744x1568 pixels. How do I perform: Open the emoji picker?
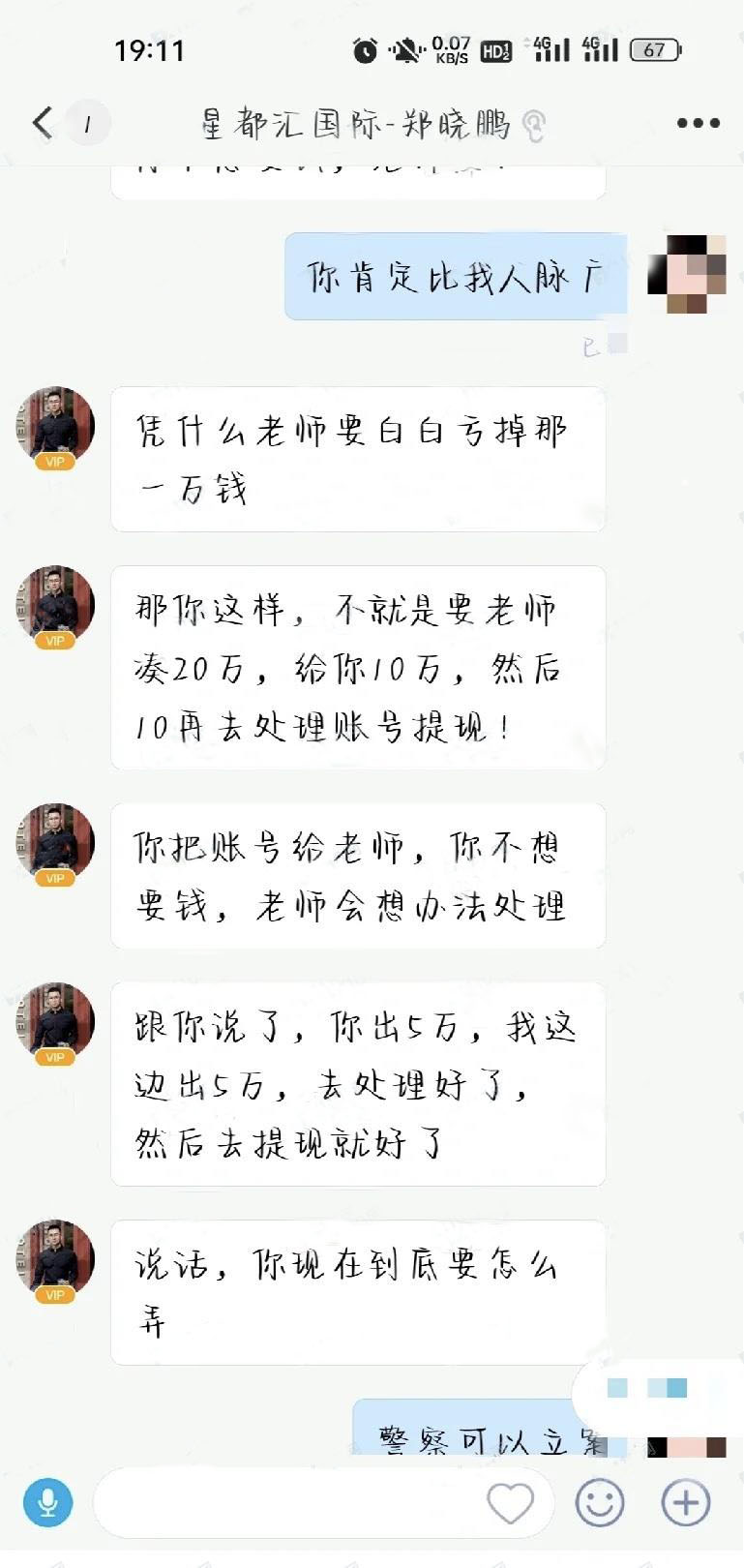tap(600, 1503)
